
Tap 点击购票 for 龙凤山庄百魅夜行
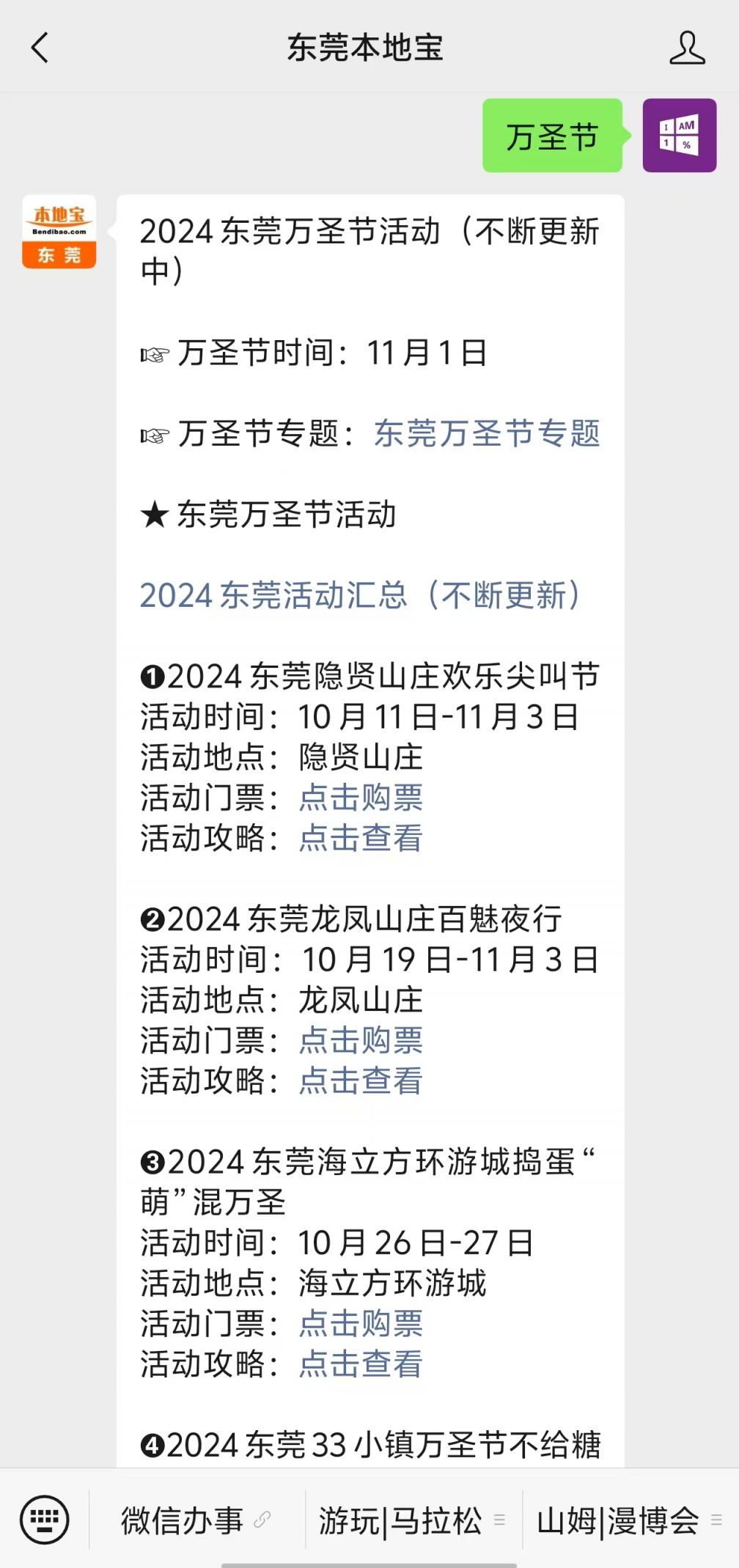[x=361, y=1040]
